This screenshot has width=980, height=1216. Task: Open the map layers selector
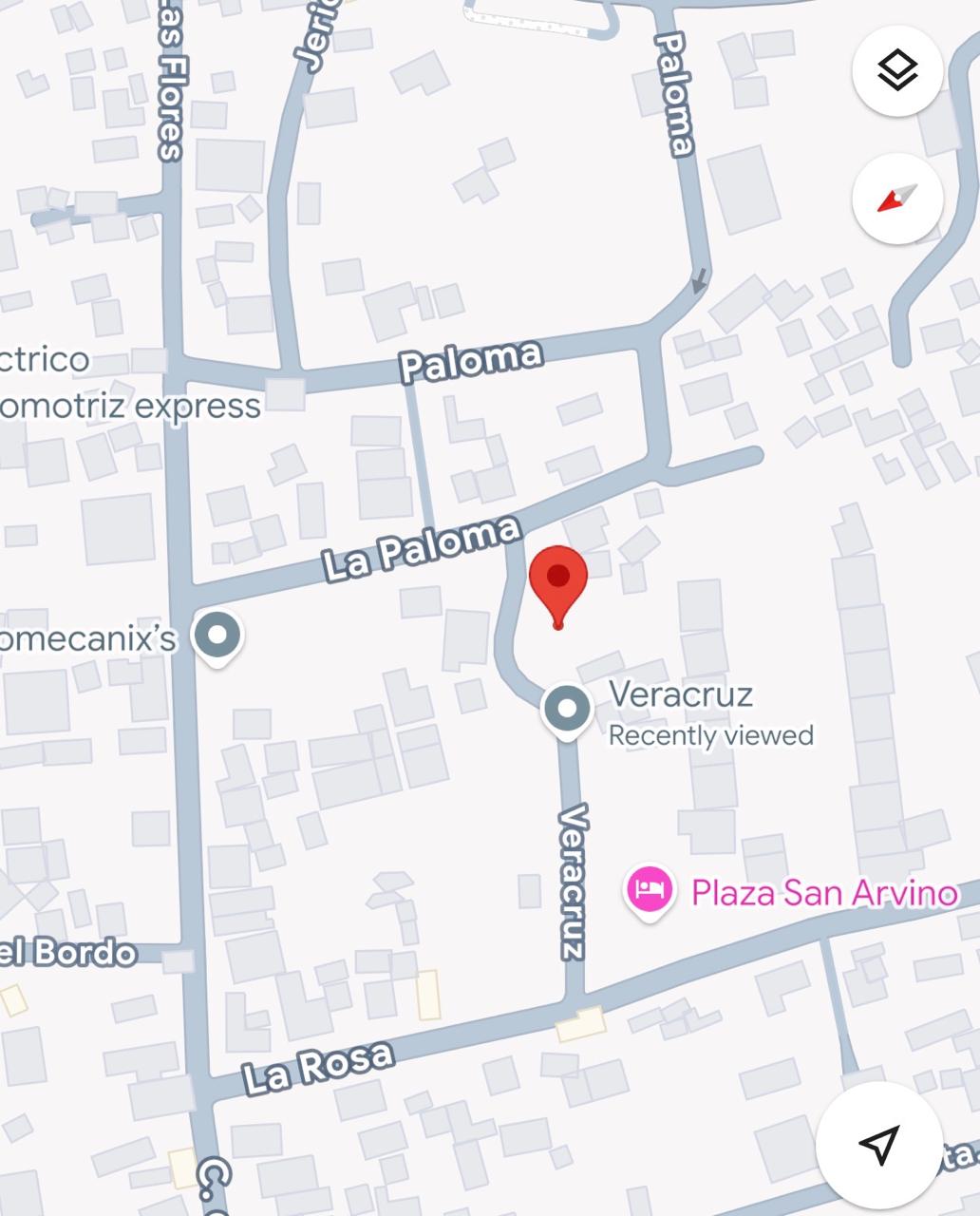pos(896,71)
